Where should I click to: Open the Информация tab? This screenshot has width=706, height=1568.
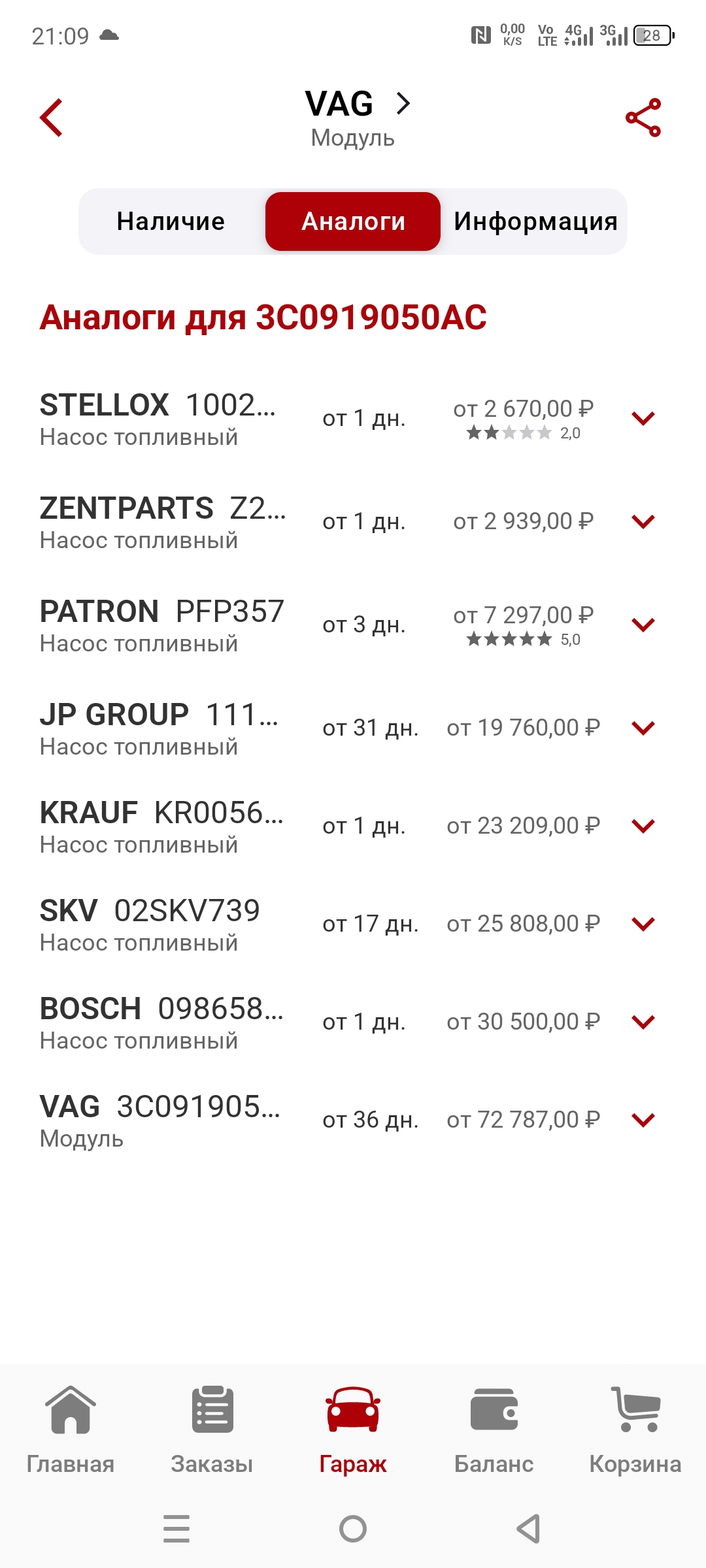tap(535, 221)
